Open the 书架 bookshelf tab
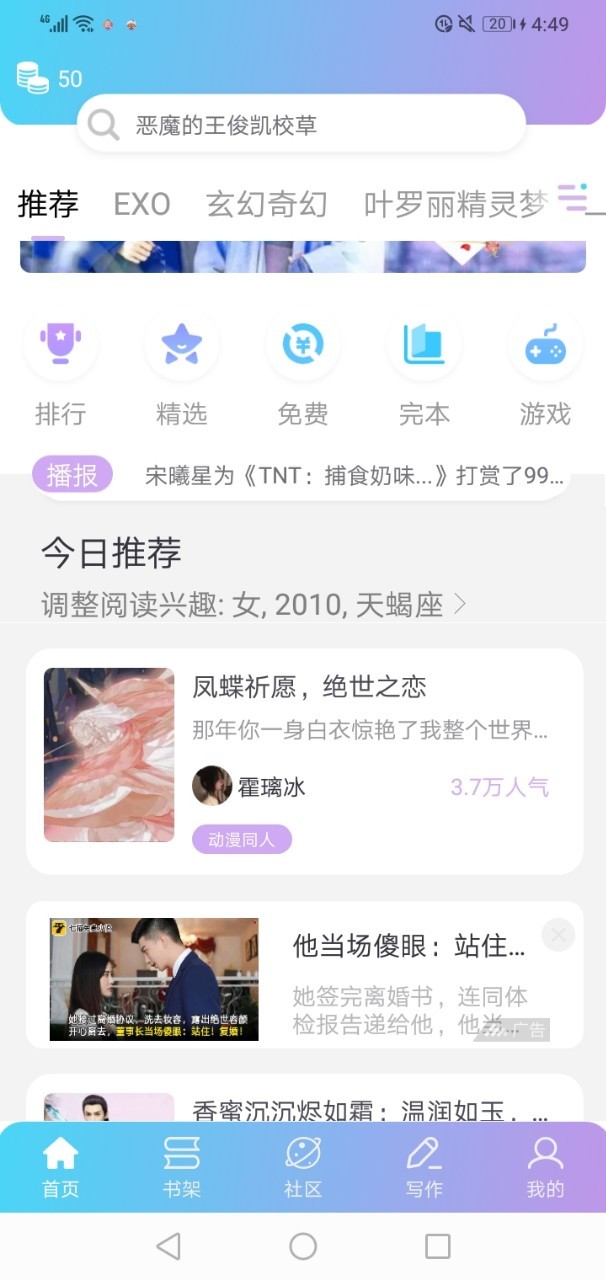The width and height of the screenshot is (606, 1280). 181,1166
